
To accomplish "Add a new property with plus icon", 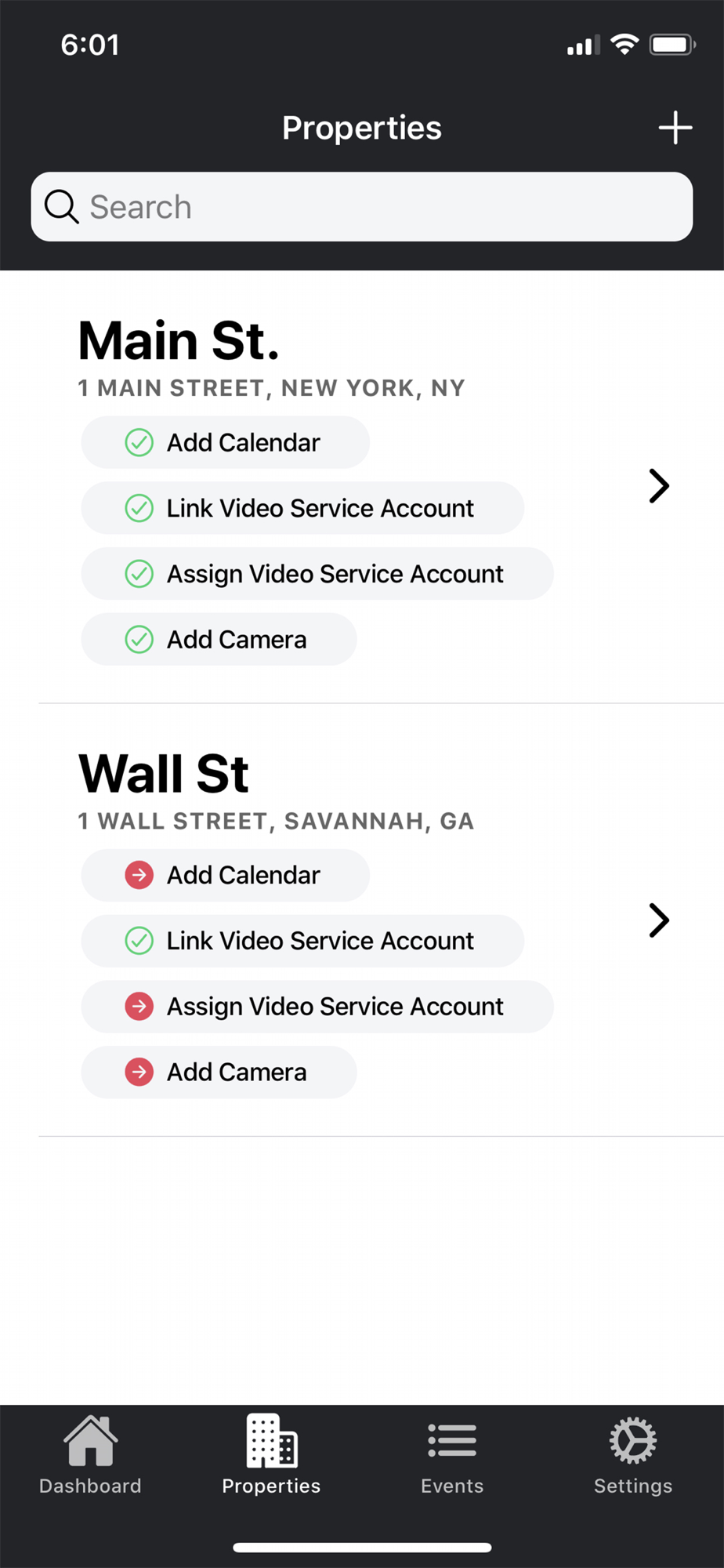I will (675, 128).
